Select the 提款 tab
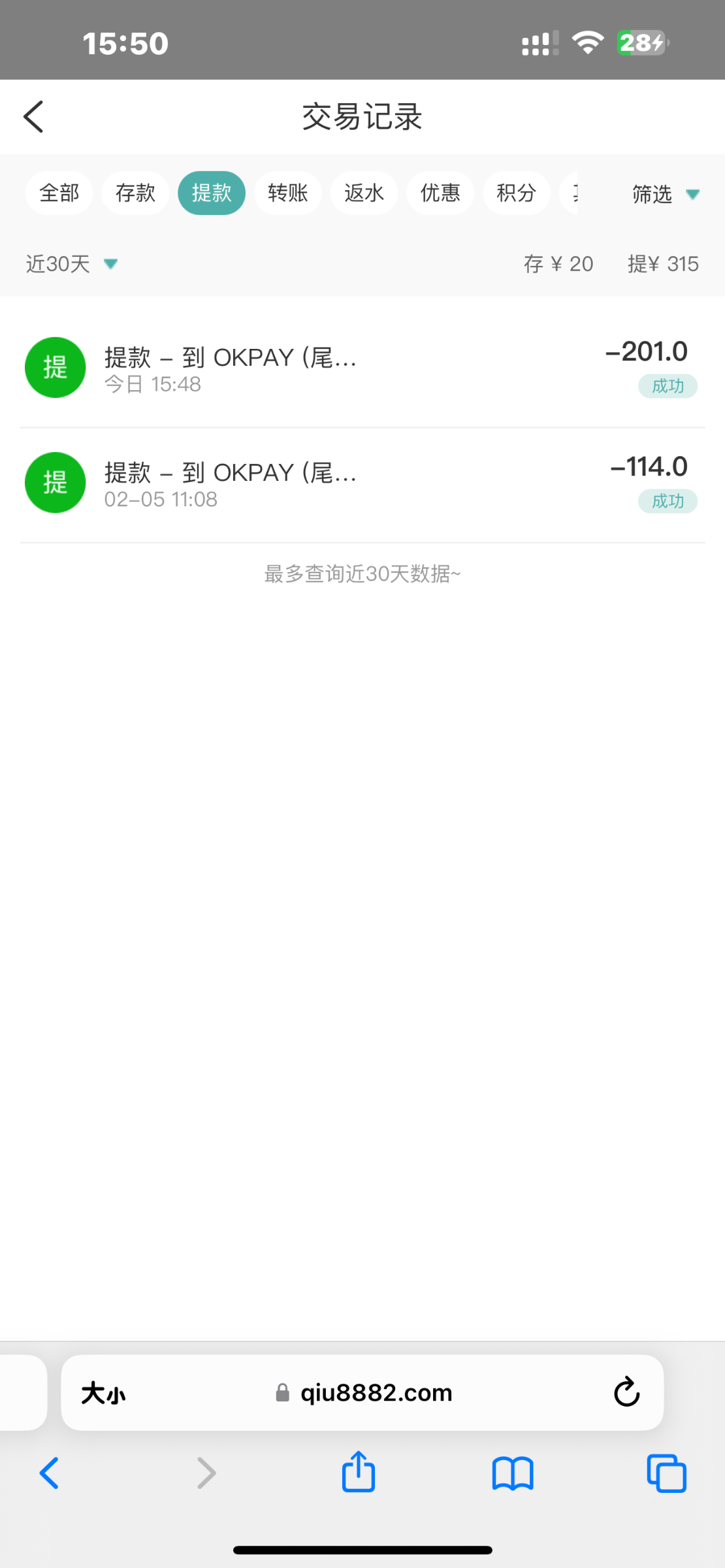The height and width of the screenshot is (1568, 725). pos(212,193)
